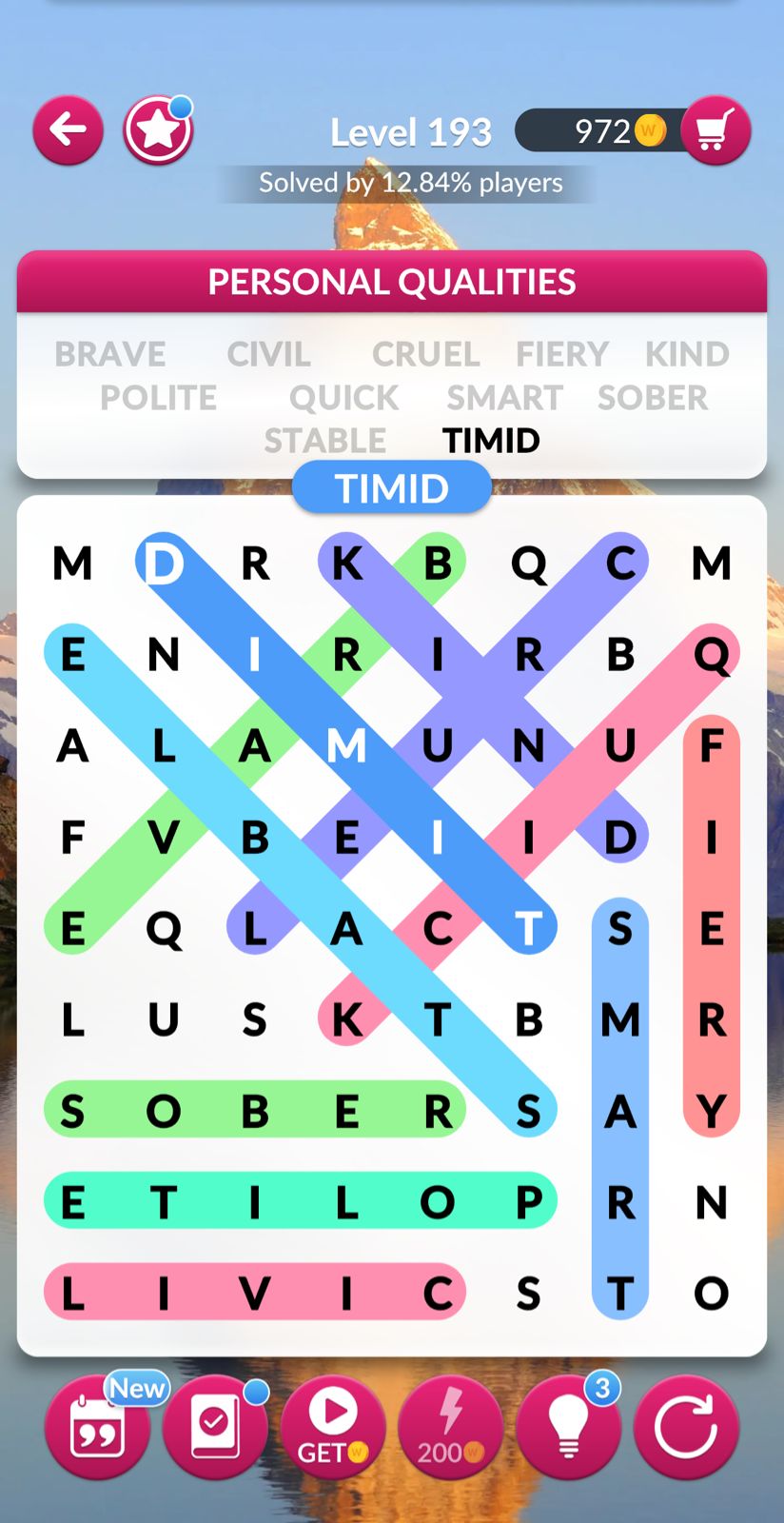Image resolution: width=784 pixels, height=1523 pixels.
Task: Restart the puzzle with the refresh button
Action: 686,1427
